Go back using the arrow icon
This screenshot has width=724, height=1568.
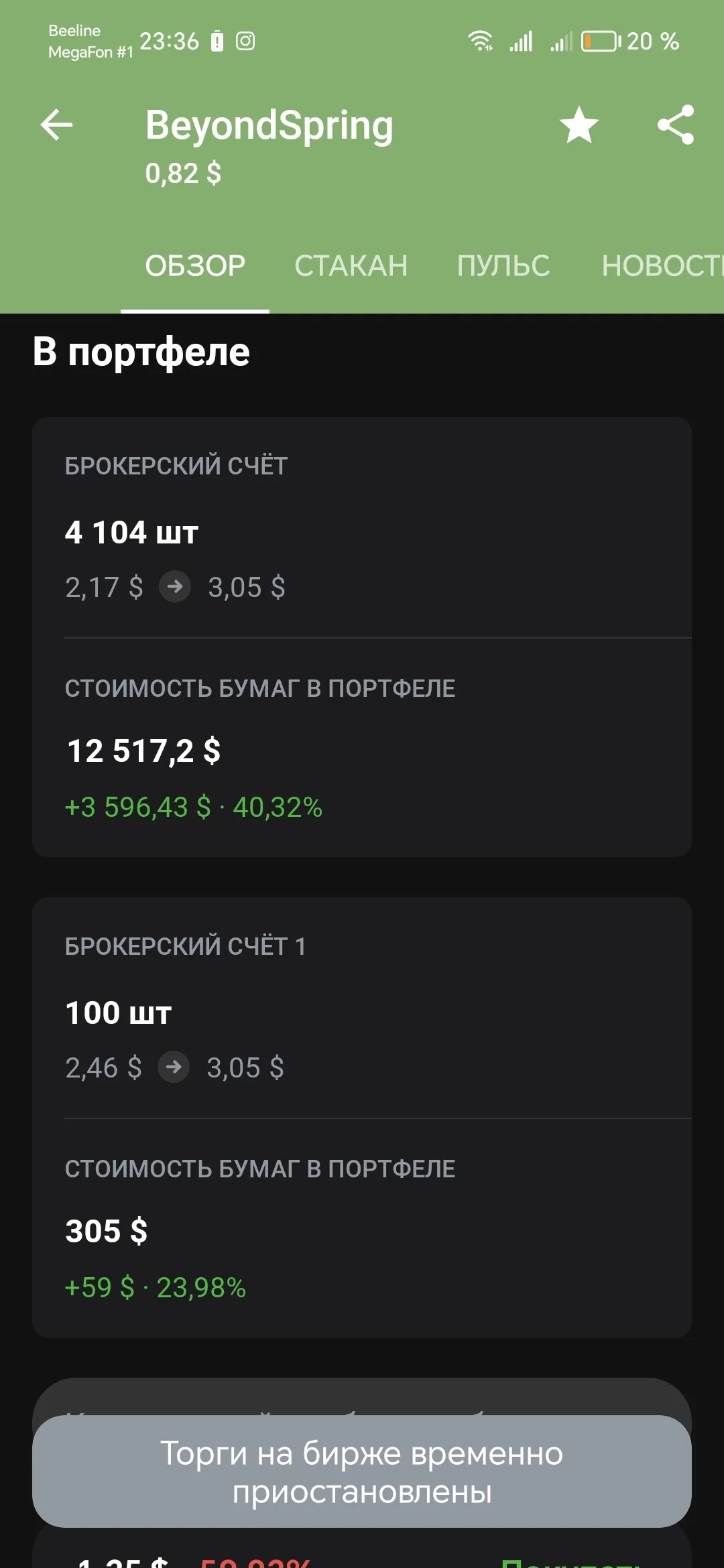pyautogui.click(x=56, y=125)
